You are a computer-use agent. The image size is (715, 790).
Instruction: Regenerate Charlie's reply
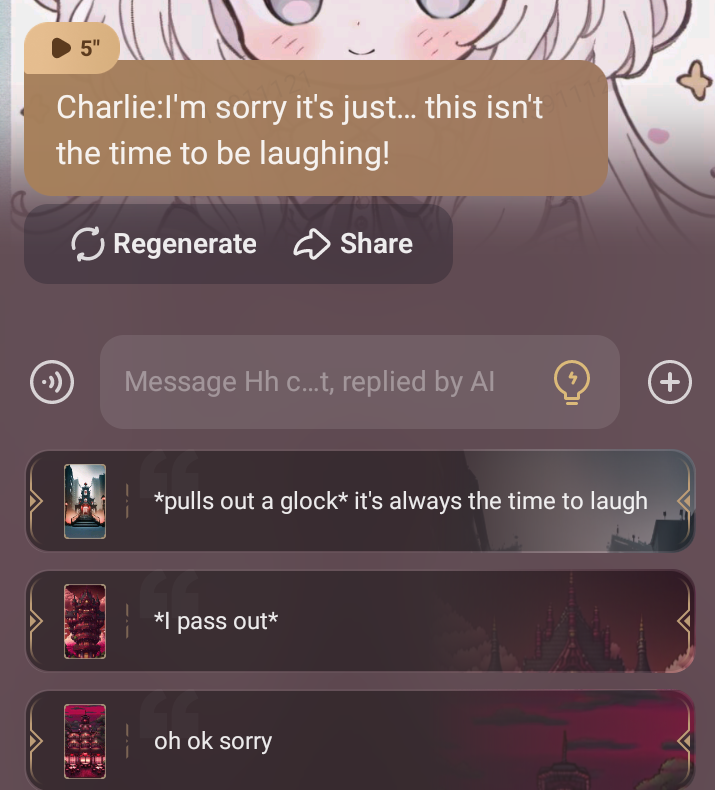point(165,244)
